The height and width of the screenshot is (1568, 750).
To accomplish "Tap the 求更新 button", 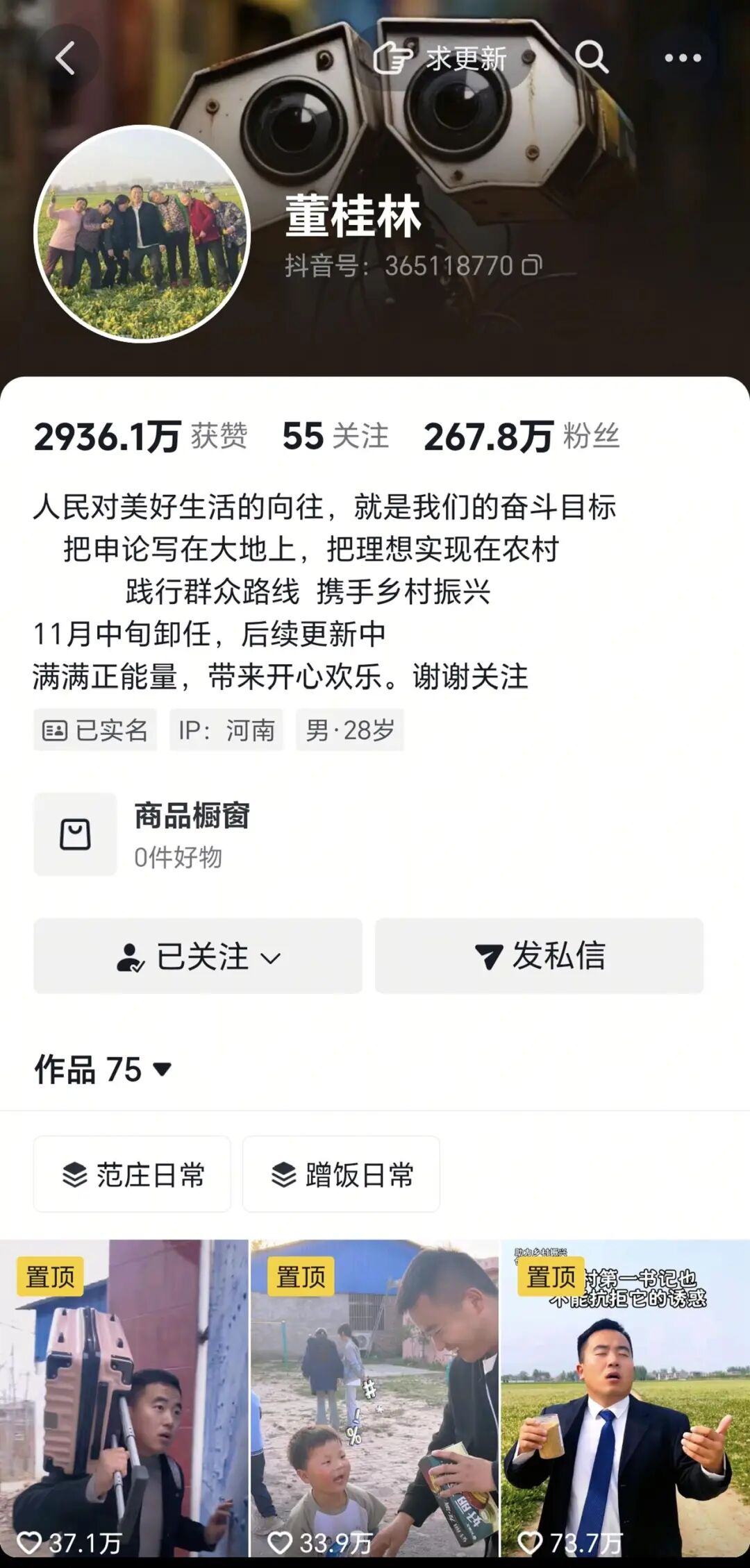I will point(440,58).
